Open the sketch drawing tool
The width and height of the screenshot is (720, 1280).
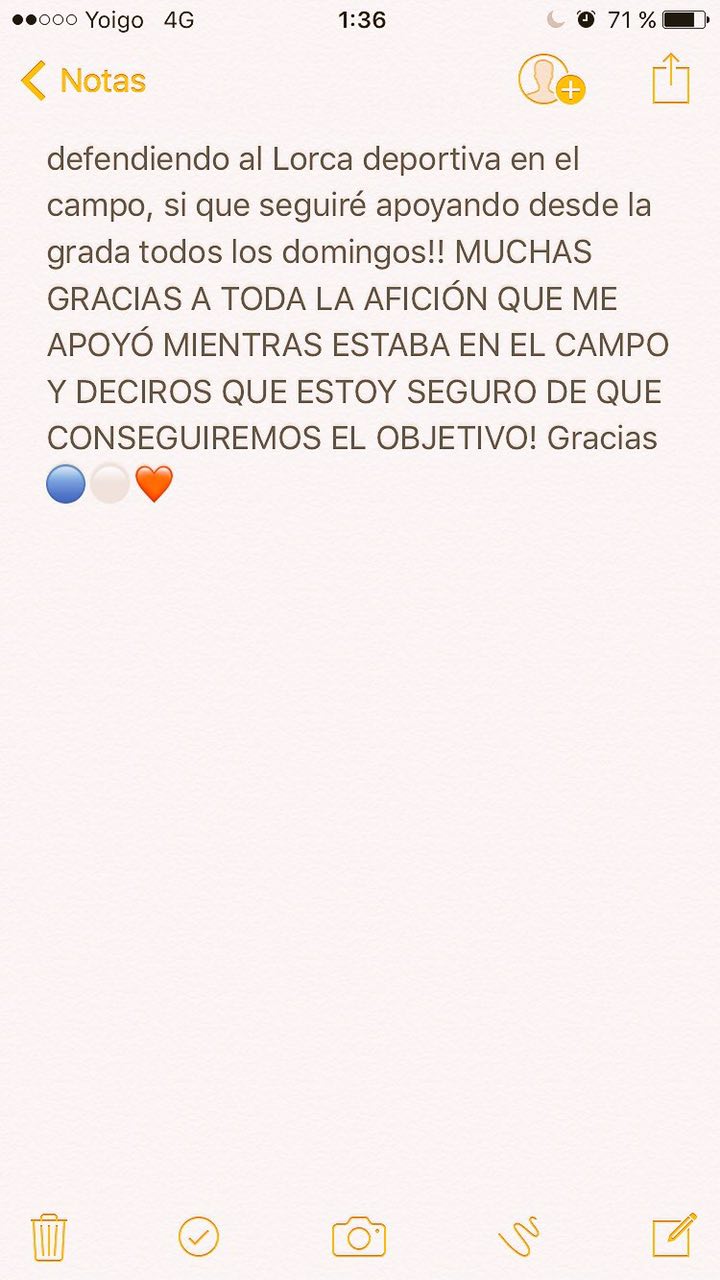518,1237
